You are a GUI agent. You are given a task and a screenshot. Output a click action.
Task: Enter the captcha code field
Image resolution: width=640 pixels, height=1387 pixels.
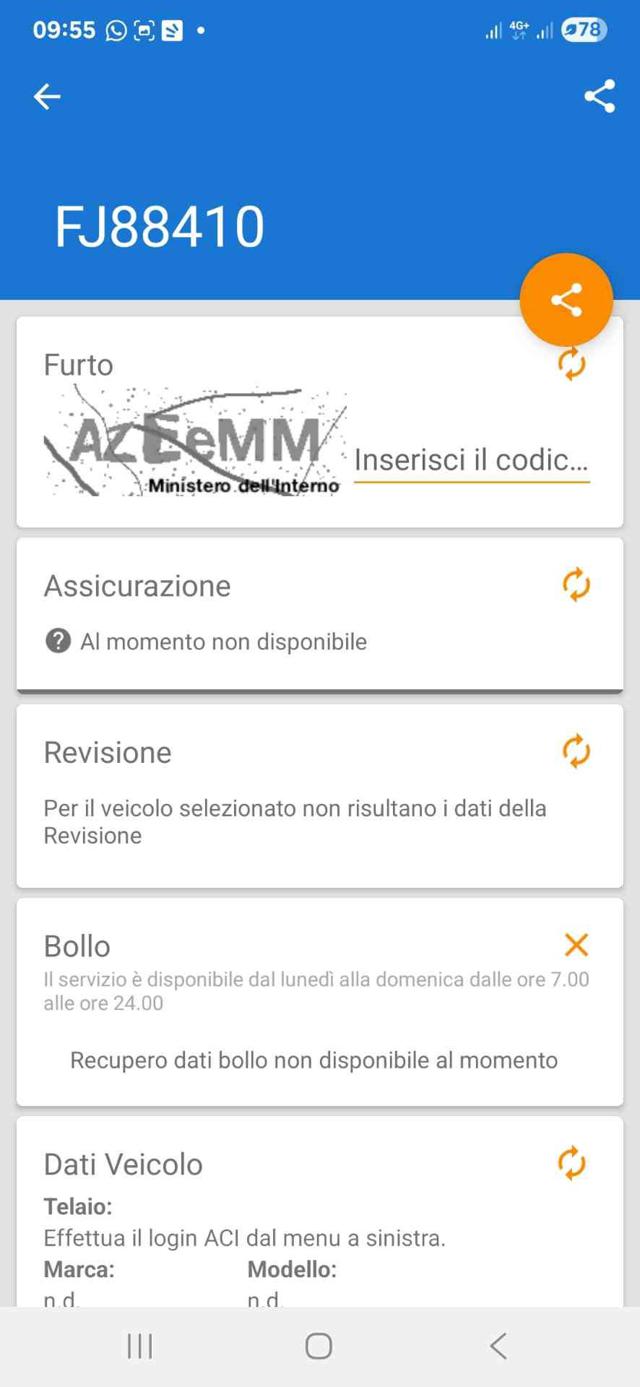coord(471,461)
